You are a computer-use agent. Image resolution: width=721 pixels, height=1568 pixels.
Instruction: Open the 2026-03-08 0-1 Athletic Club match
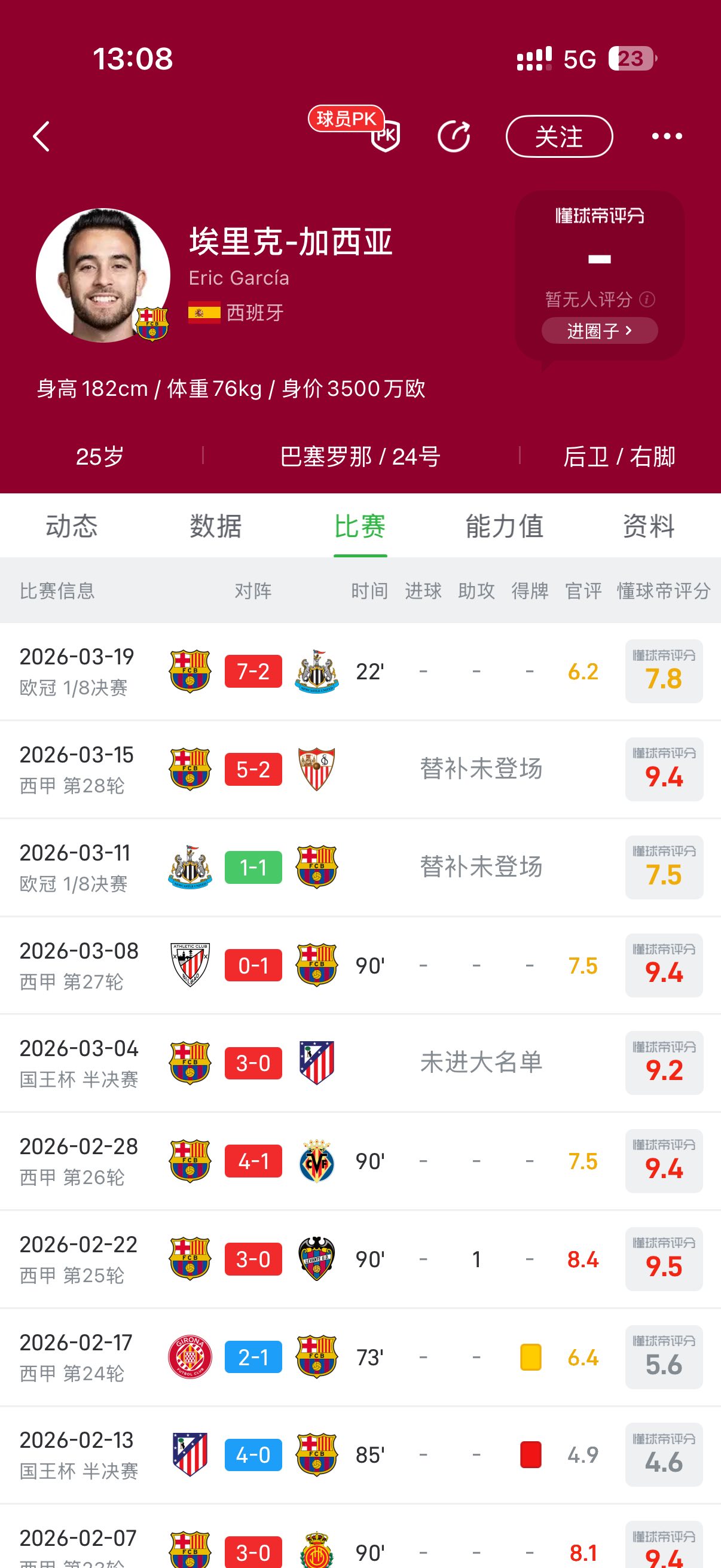coord(253,965)
